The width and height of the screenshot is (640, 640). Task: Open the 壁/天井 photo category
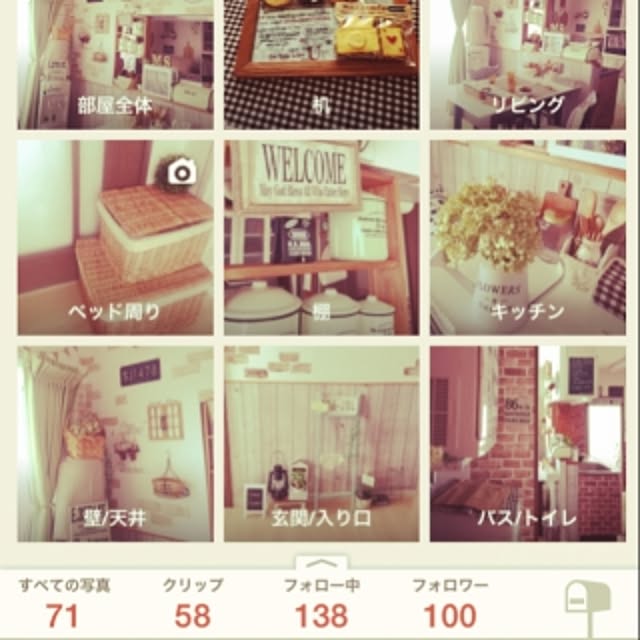114,444
